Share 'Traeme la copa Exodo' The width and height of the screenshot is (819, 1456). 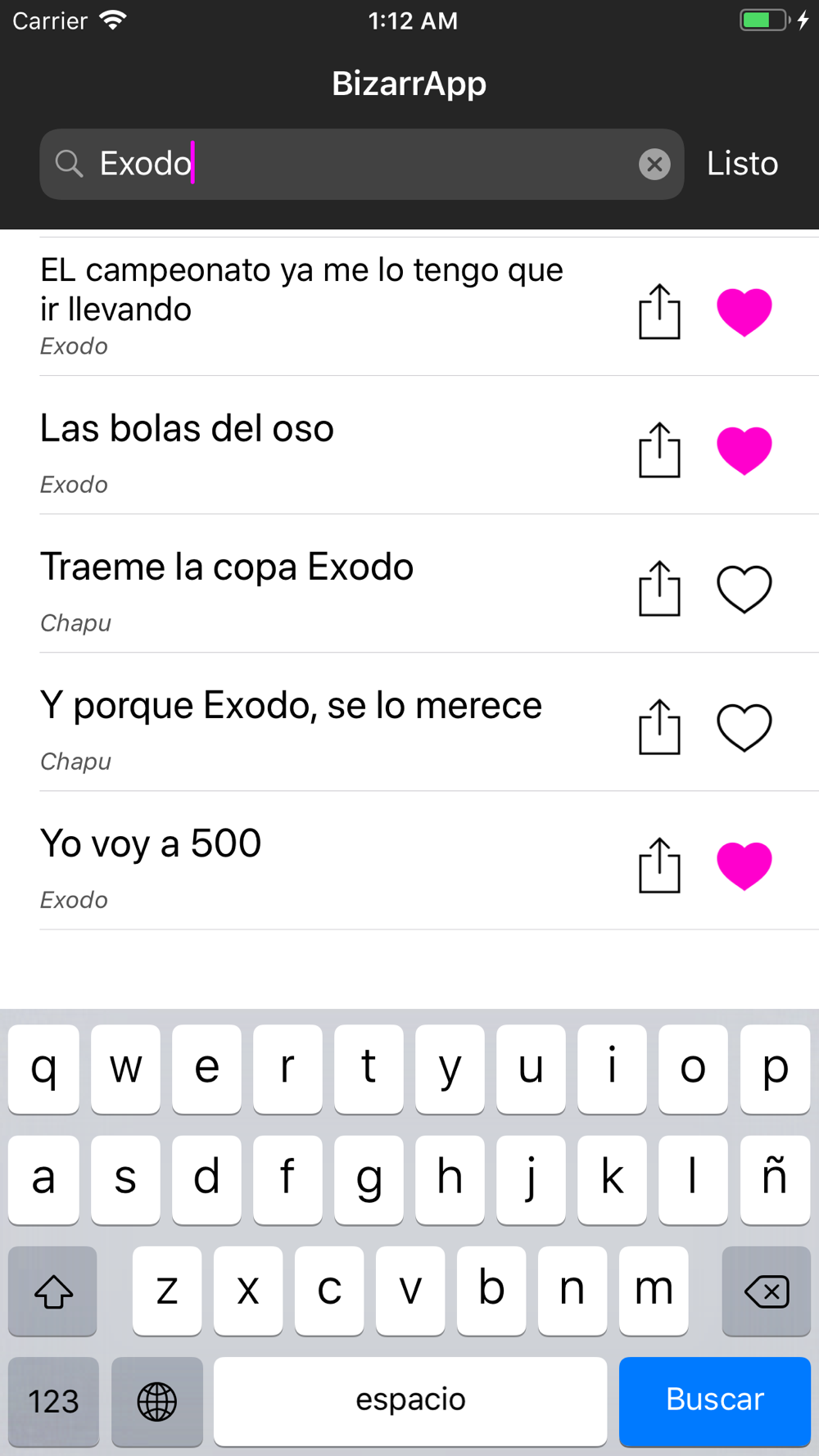659,589
